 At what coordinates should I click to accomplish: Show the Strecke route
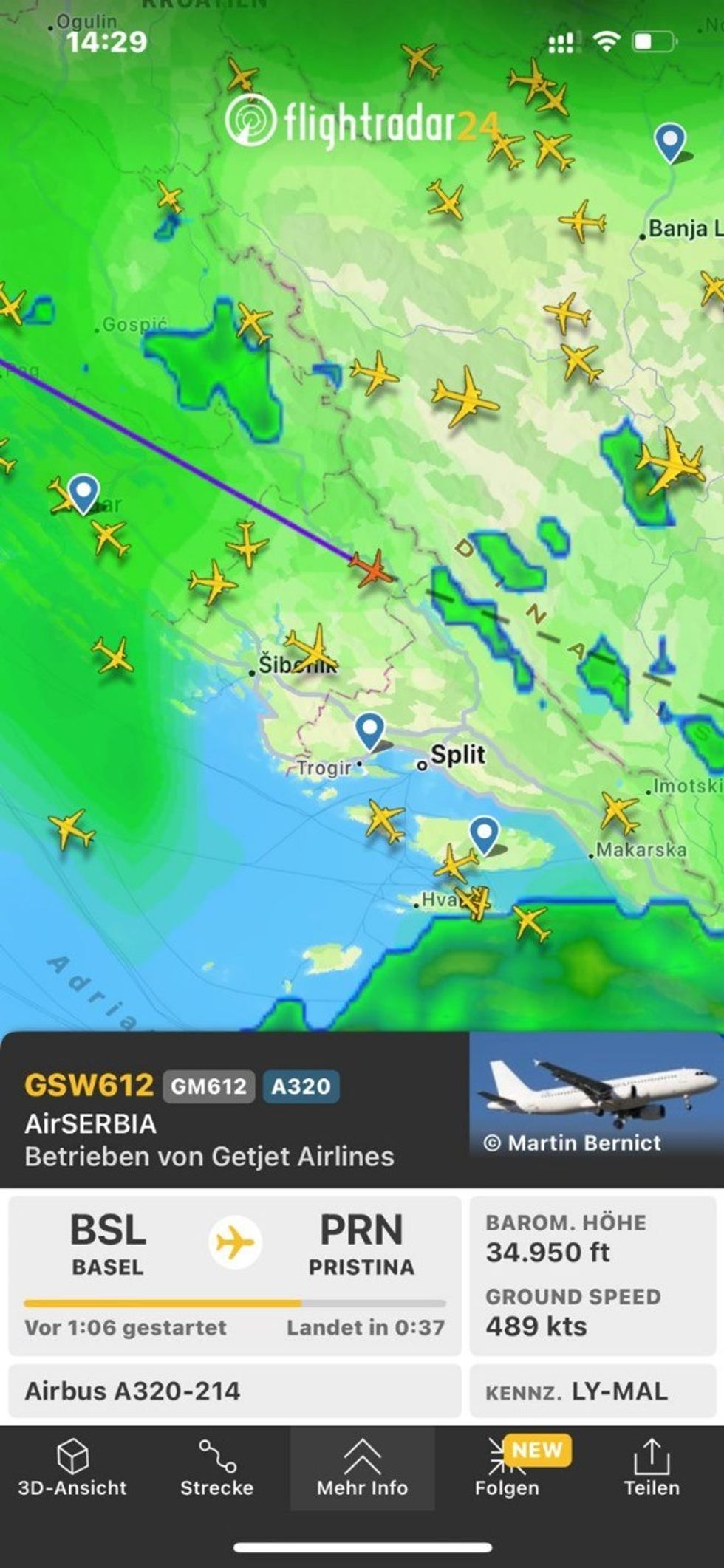[216, 1468]
